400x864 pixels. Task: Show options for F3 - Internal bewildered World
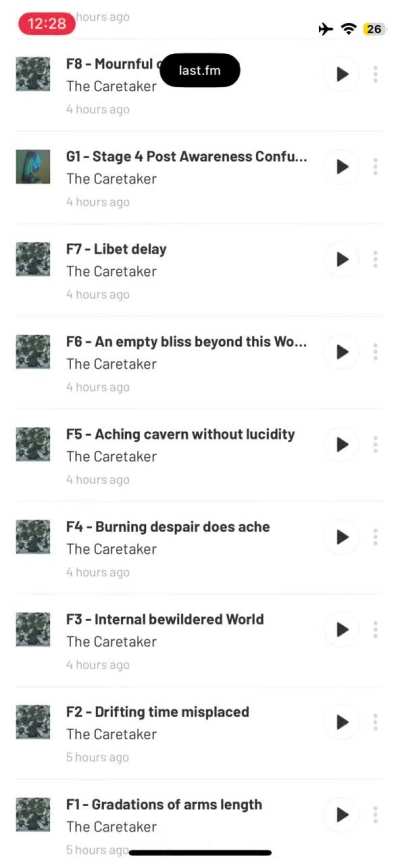(376, 629)
